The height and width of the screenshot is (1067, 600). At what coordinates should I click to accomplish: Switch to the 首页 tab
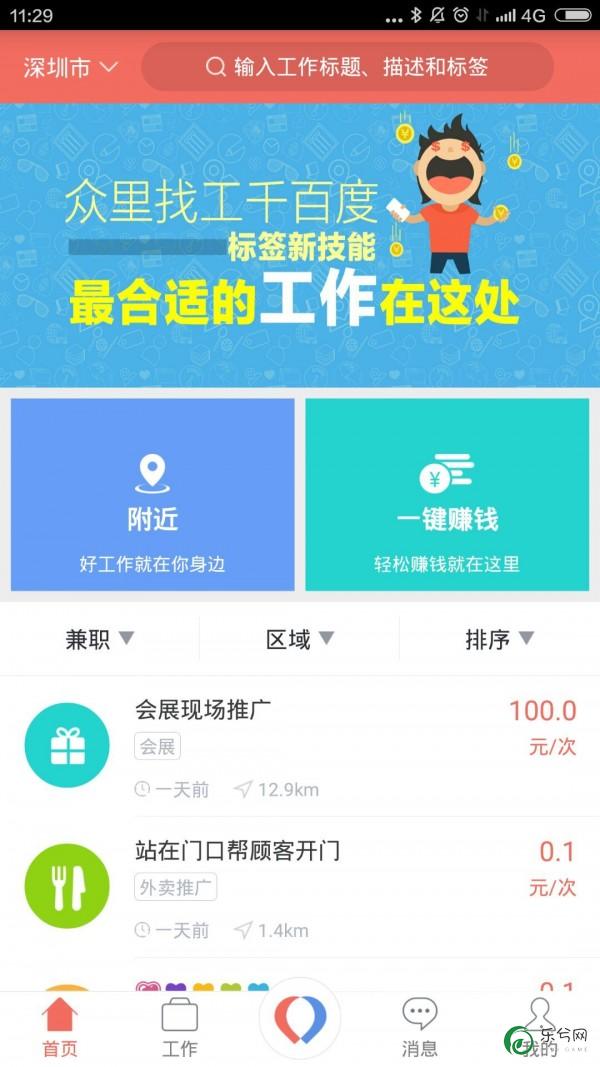60,1028
